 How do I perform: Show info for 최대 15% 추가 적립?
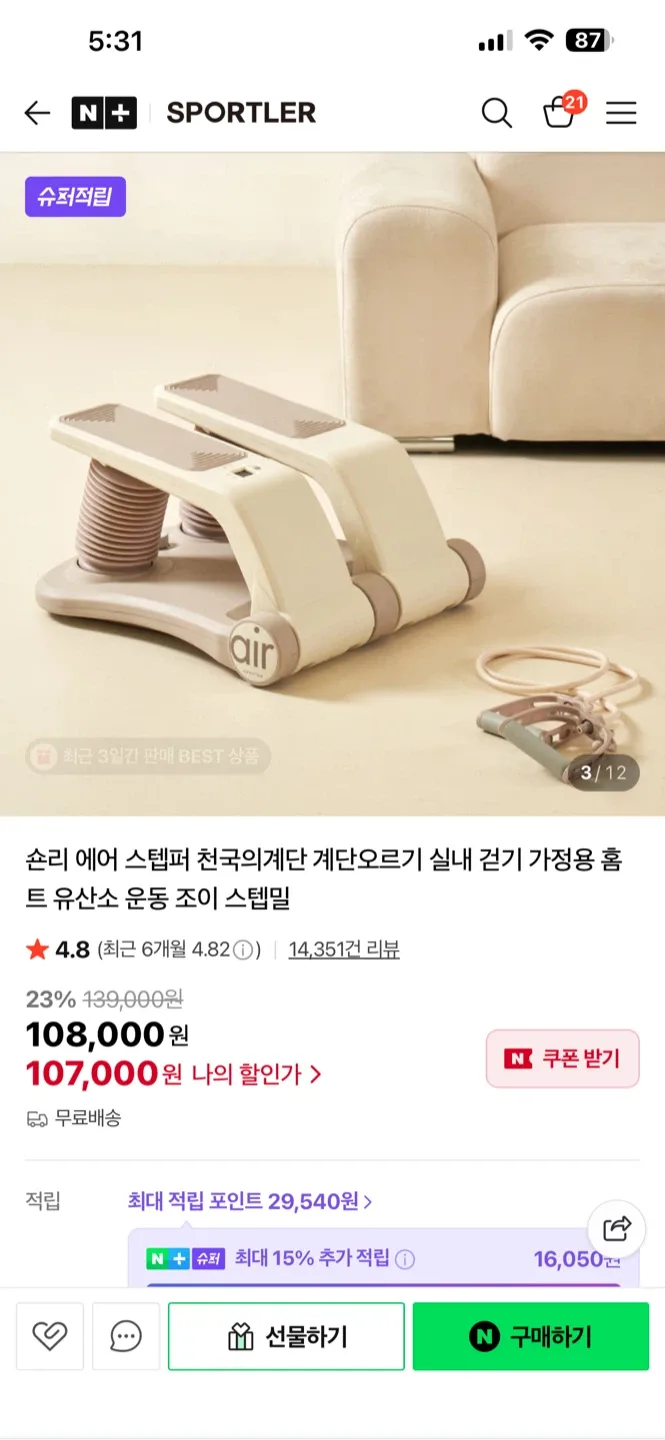click(x=405, y=1259)
